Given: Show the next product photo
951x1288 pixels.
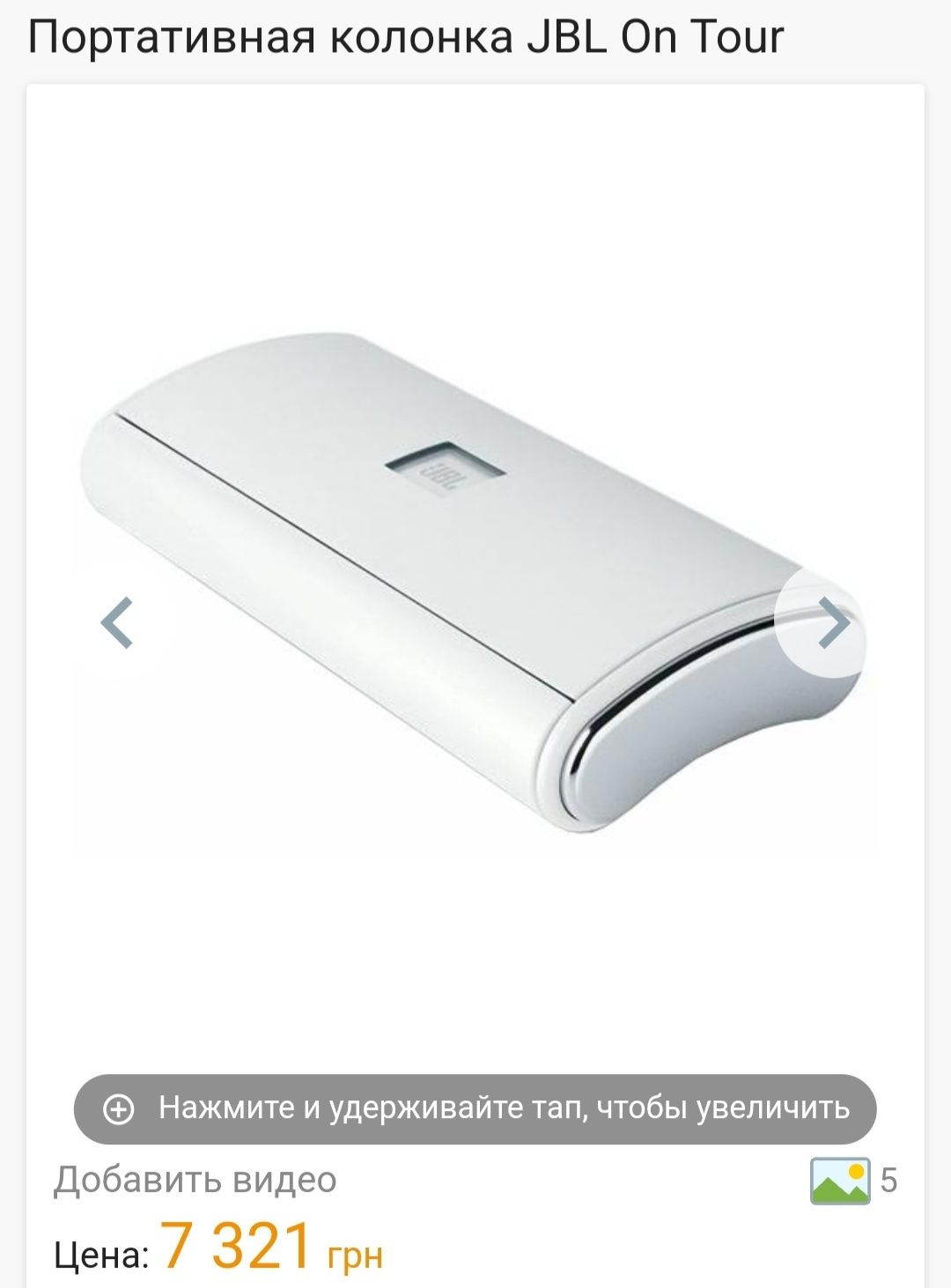Looking at the screenshot, I should (x=830, y=622).
